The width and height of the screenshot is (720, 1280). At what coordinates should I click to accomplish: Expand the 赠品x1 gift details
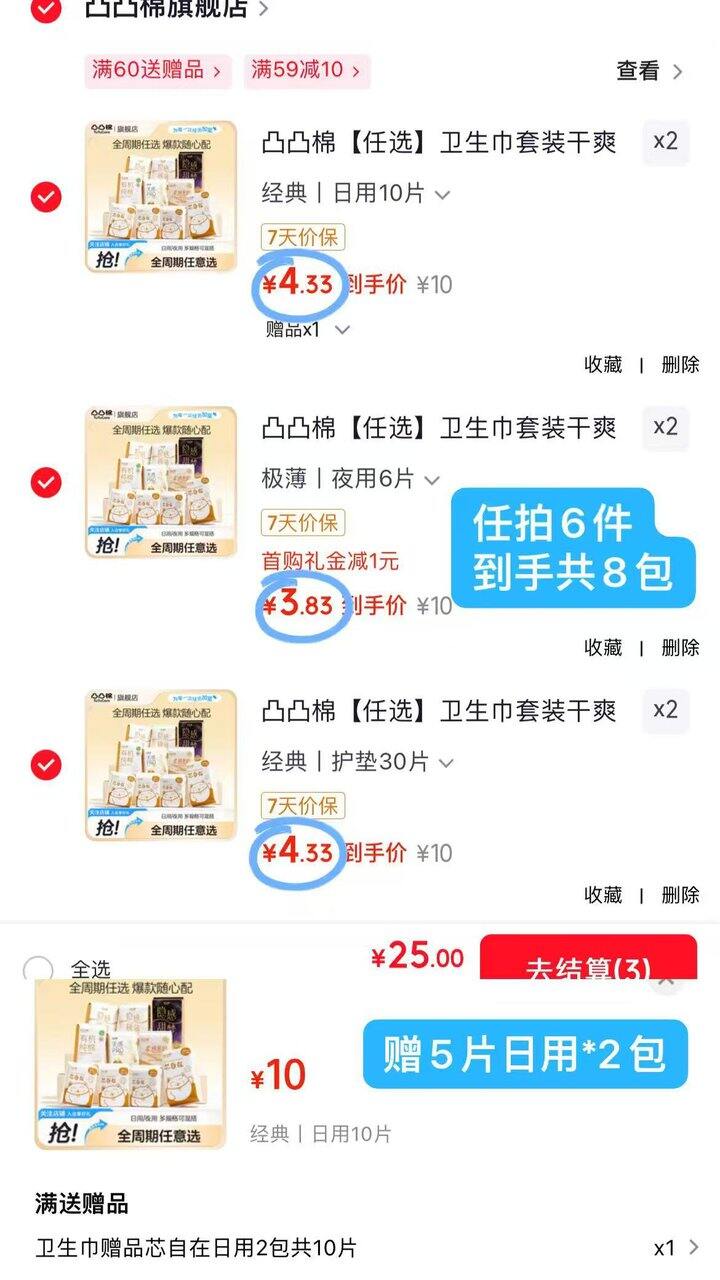pos(308,329)
